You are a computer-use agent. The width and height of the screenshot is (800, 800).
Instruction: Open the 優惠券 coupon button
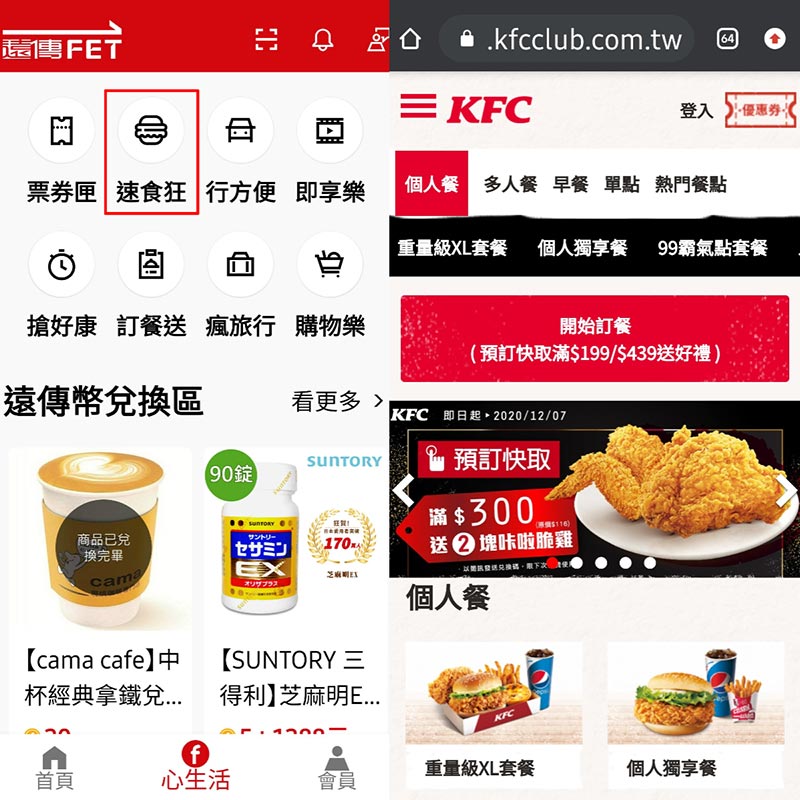coord(761,110)
